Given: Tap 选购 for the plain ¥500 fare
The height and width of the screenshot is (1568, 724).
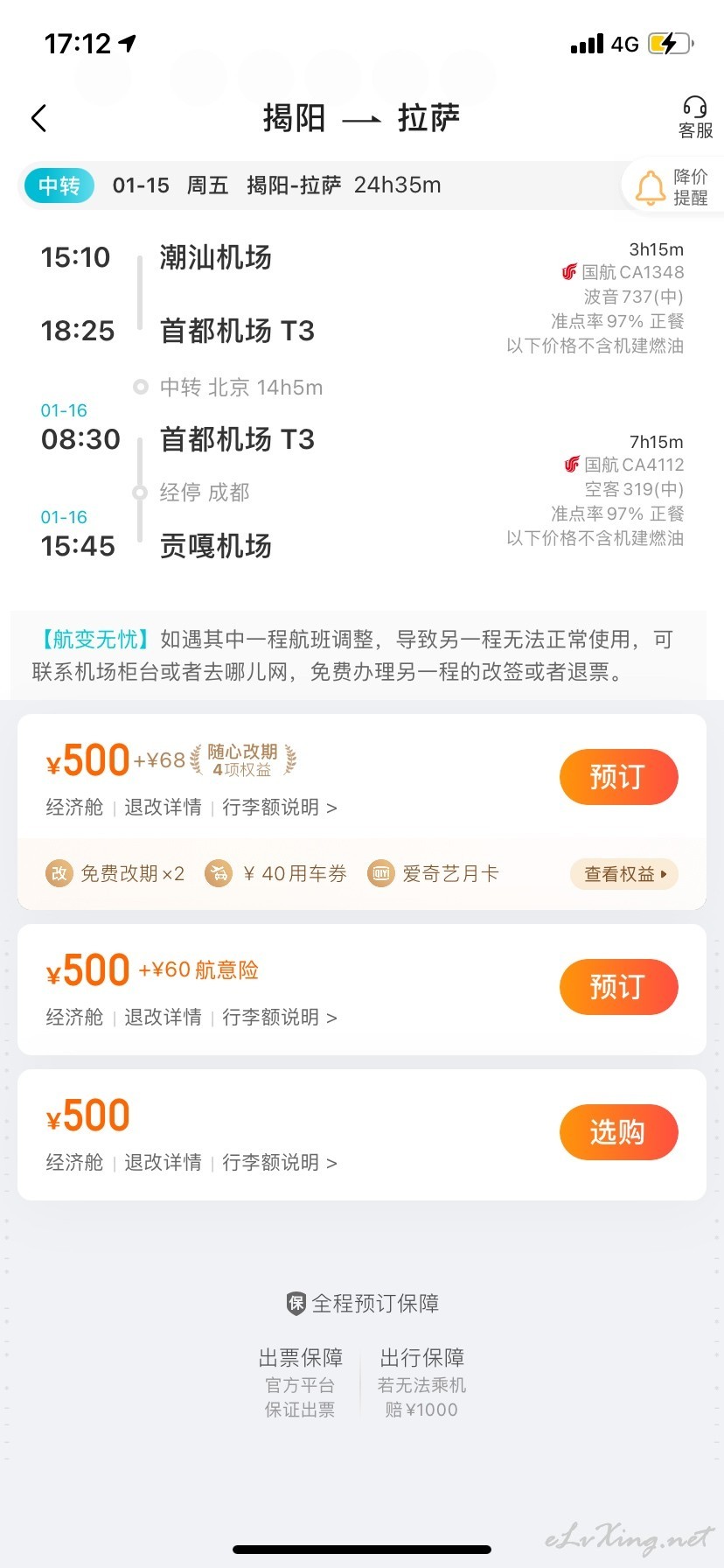Looking at the screenshot, I should (618, 1132).
